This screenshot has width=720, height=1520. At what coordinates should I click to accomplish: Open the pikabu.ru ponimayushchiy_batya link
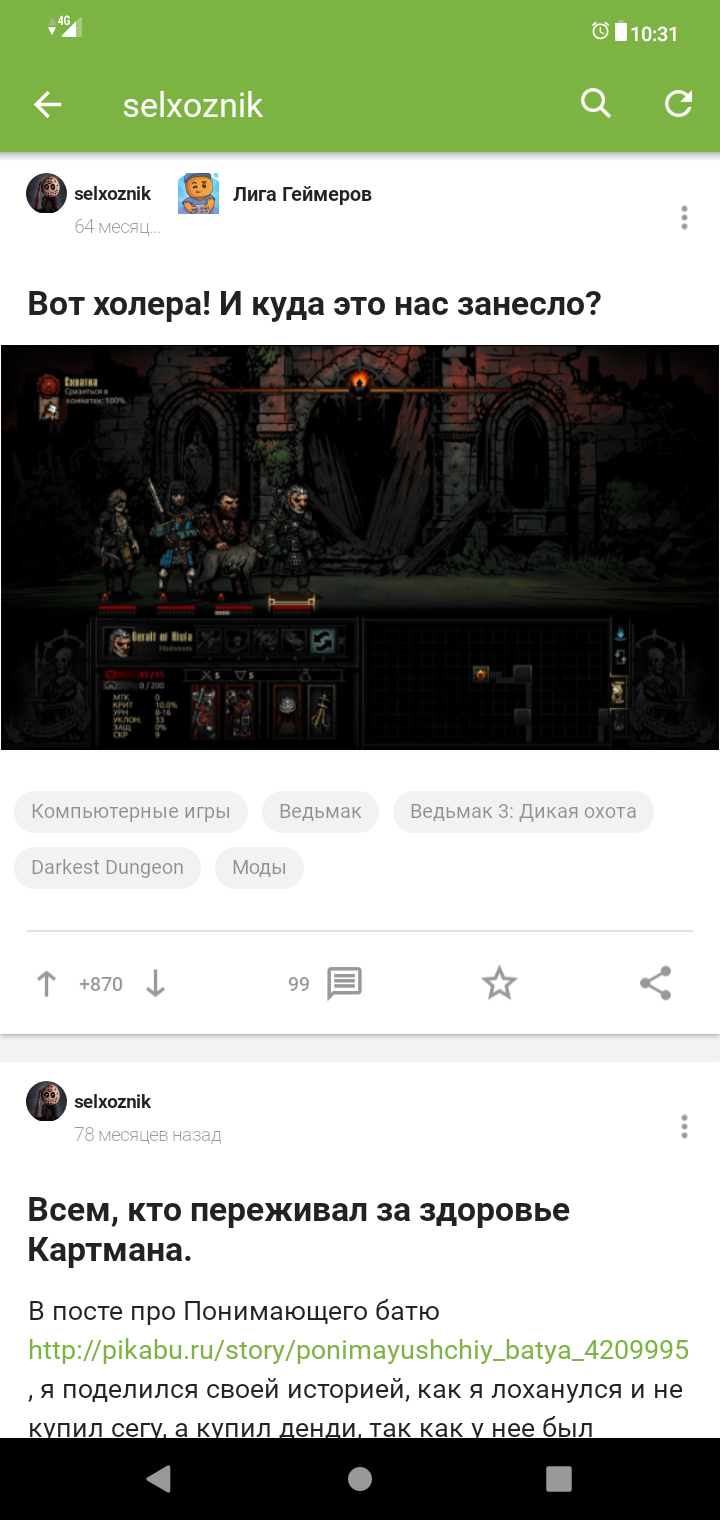pos(358,1350)
